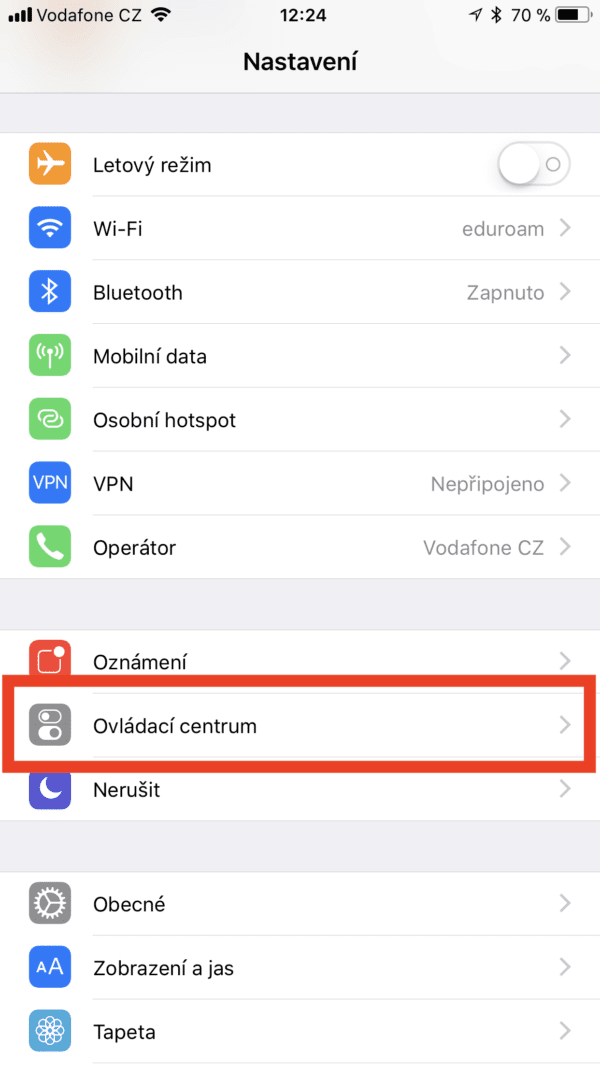Open Zobrazení a jas settings
Screen dimensions: 600x1067
coord(300,968)
